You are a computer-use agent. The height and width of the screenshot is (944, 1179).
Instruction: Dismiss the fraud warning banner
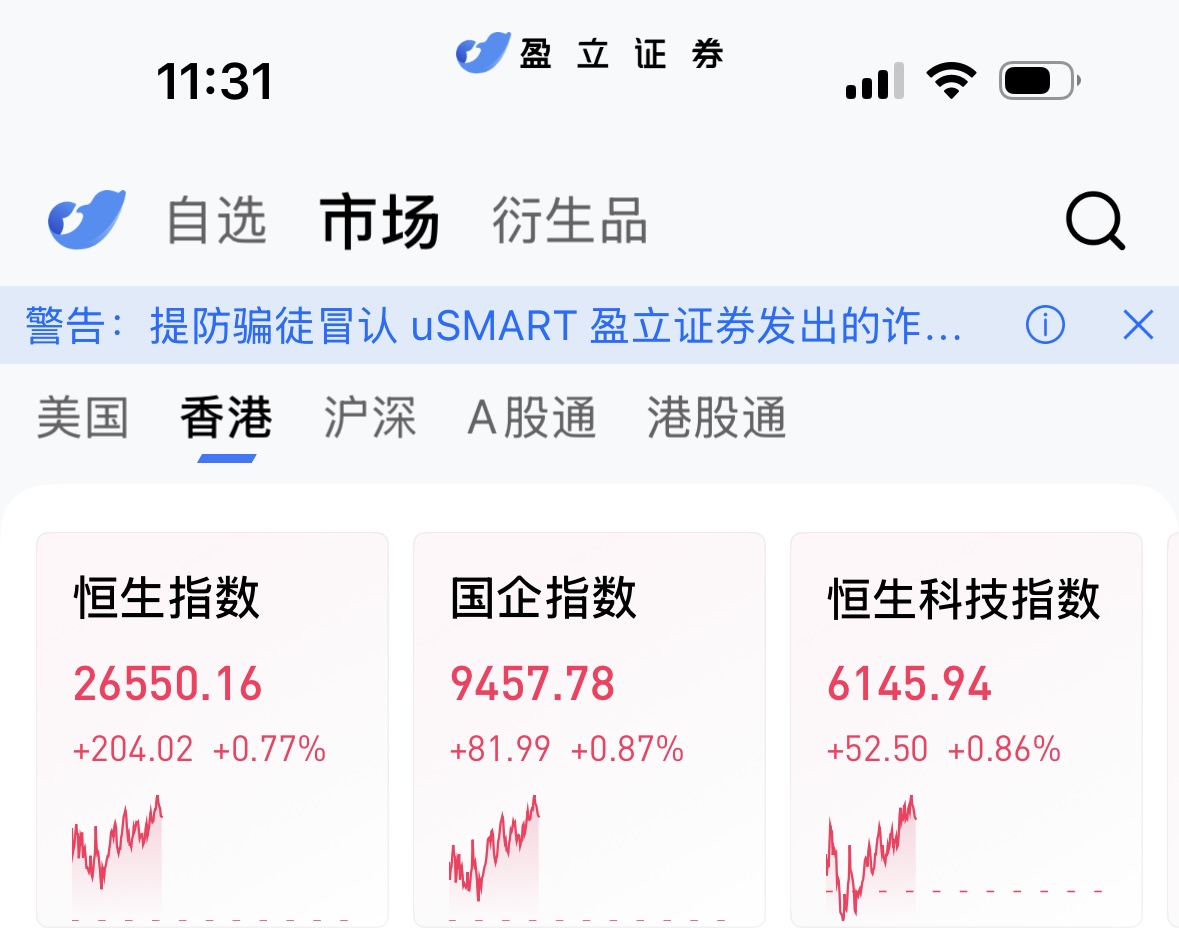tap(1138, 325)
